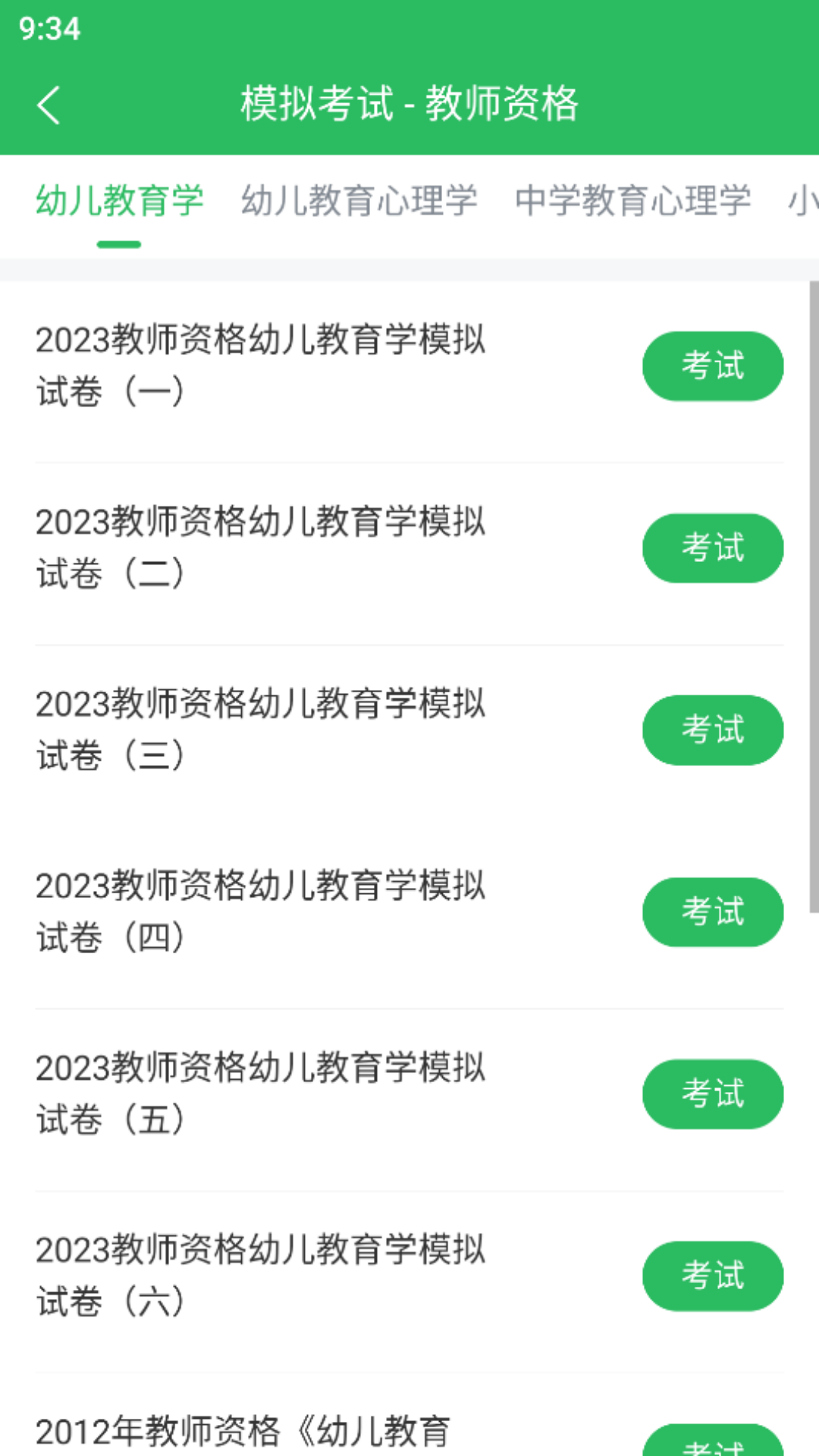Image resolution: width=819 pixels, height=1456 pixels.
Task: Select the 中学教育心理学 tab
Action: (633, 200)
